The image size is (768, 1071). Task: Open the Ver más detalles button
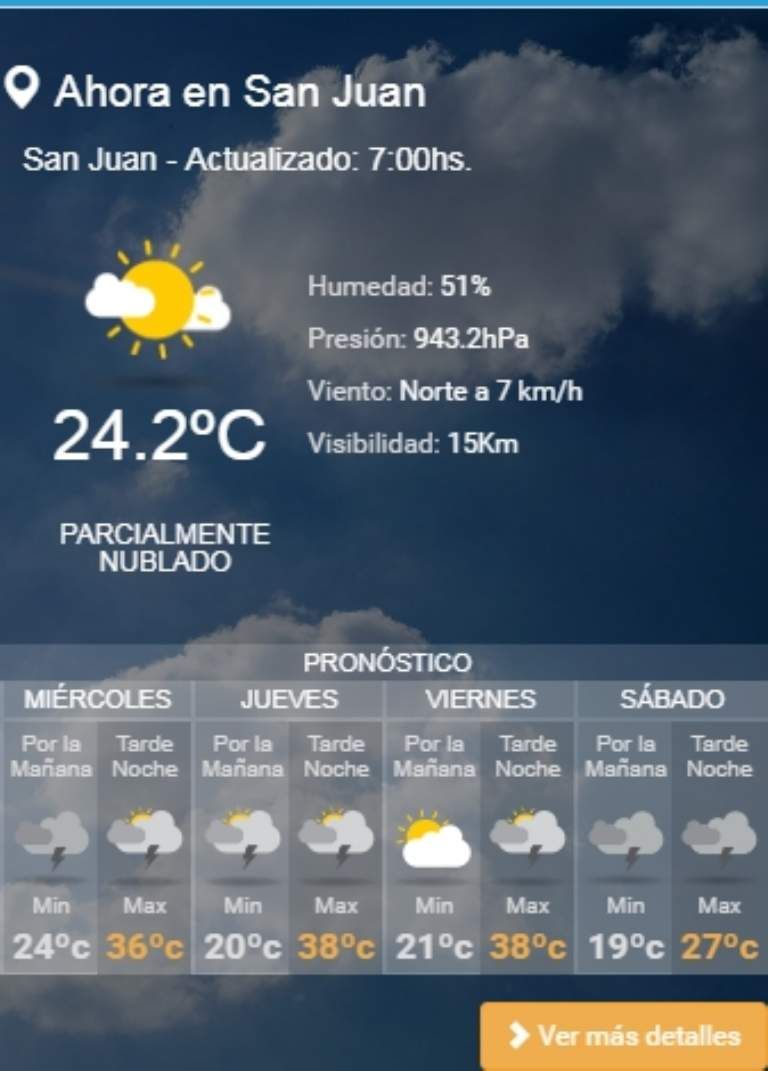click(624, 1036)
